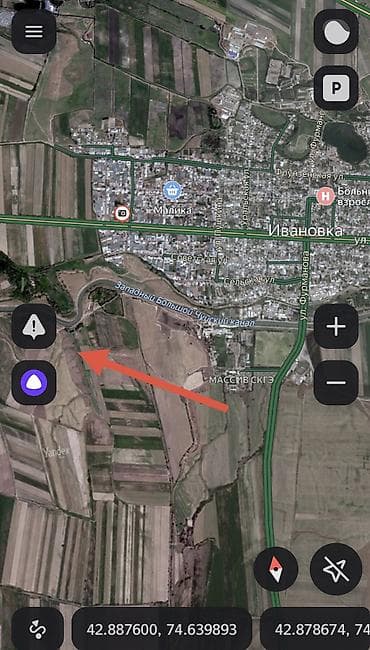
Task: Reset map orientation with compass
Action: pos(276,569)
